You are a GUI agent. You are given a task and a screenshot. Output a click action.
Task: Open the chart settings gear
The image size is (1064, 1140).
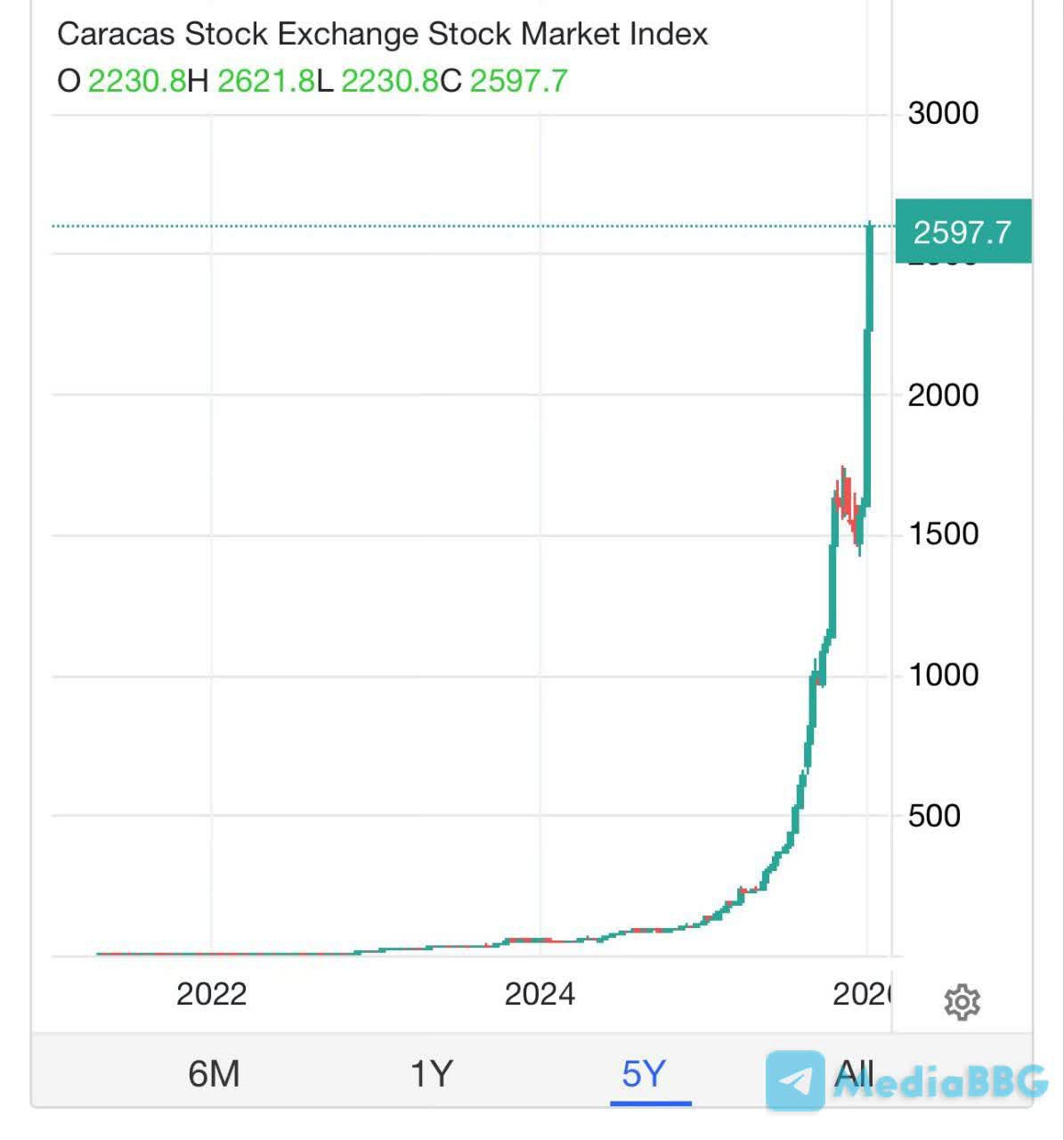pos(962,1003)
